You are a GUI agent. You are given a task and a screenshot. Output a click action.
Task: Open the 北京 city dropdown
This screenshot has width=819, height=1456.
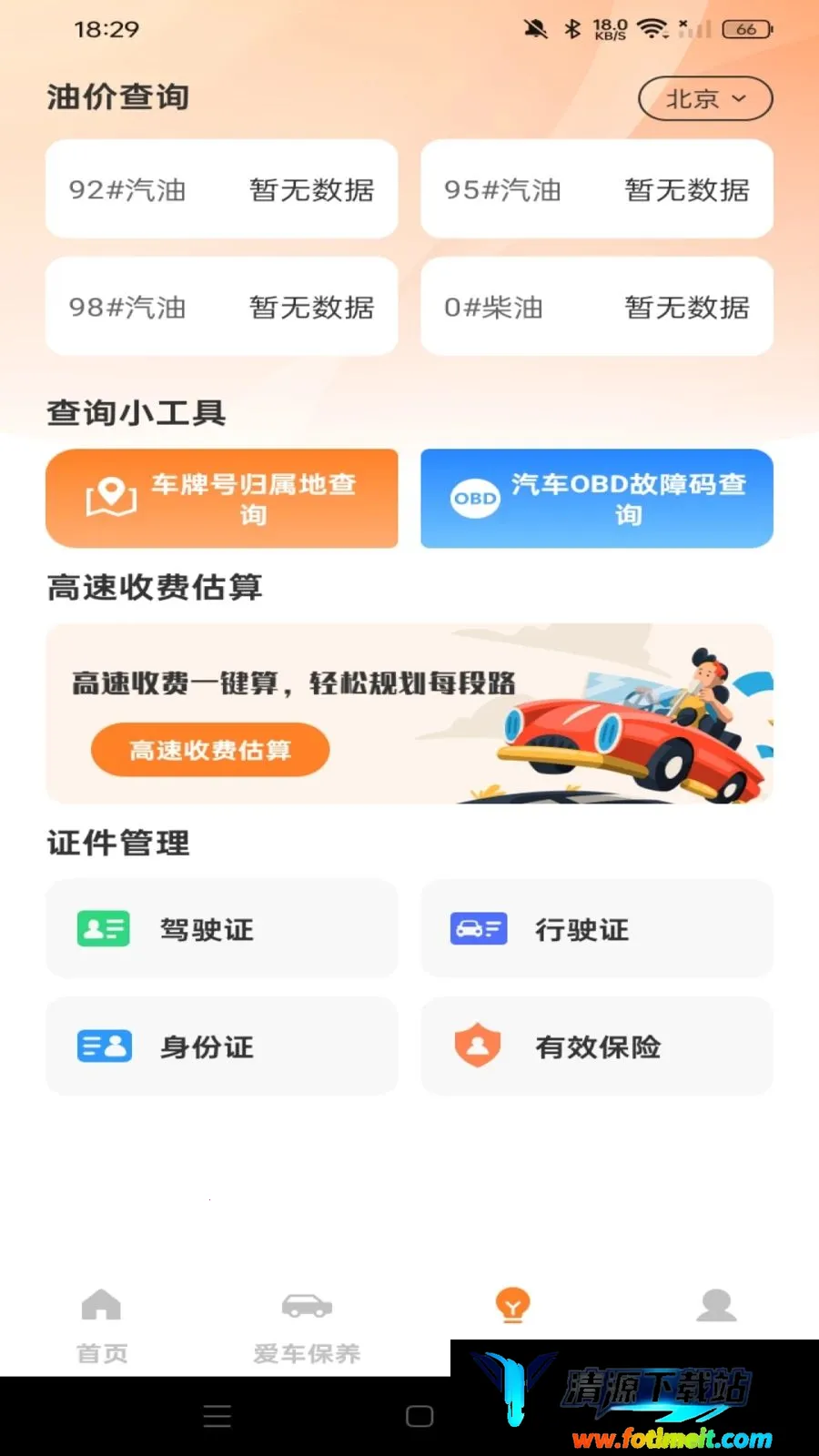pos(705,98)
